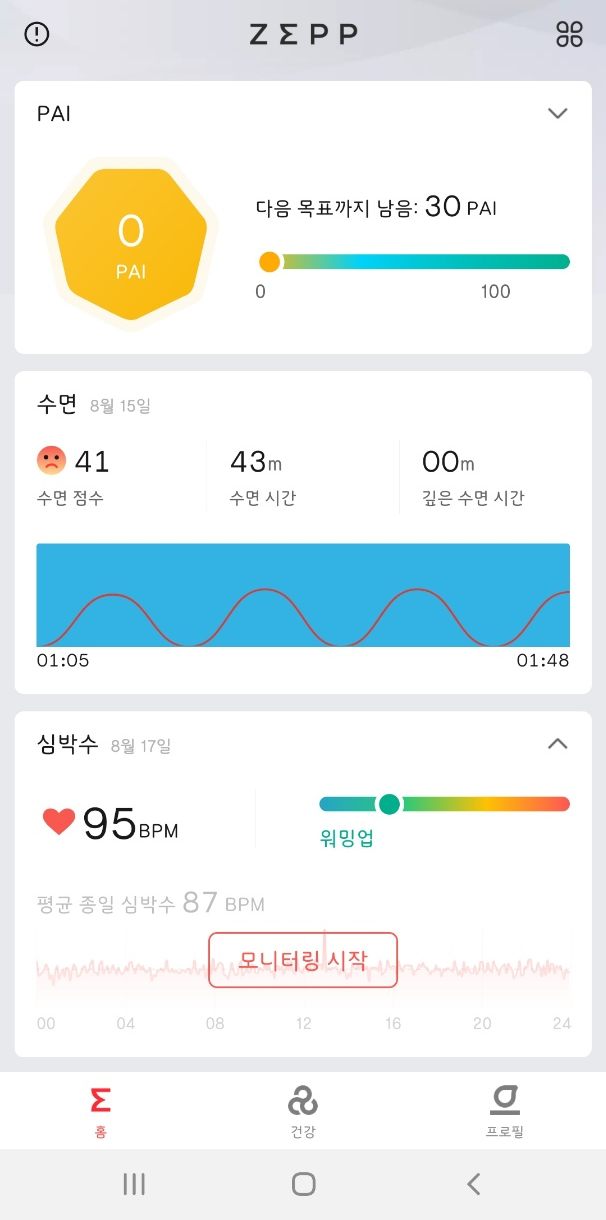The image size is (606, 1220).
Task: Open the PAI score hexagon
Action: (131, 245)
